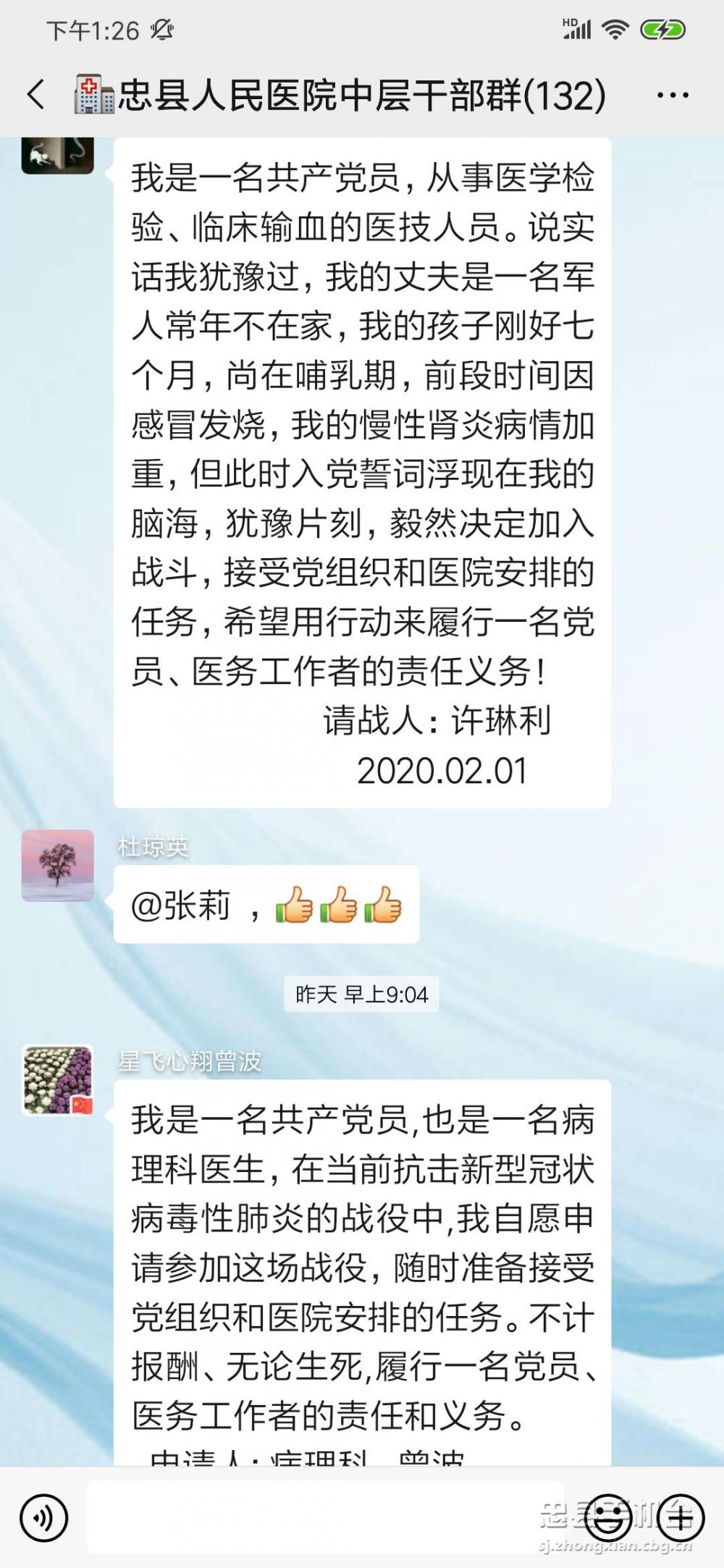Go back from the group chat
Image resolution: width=724 pixels, height=1568 pixels.
[x=35, y=95]
